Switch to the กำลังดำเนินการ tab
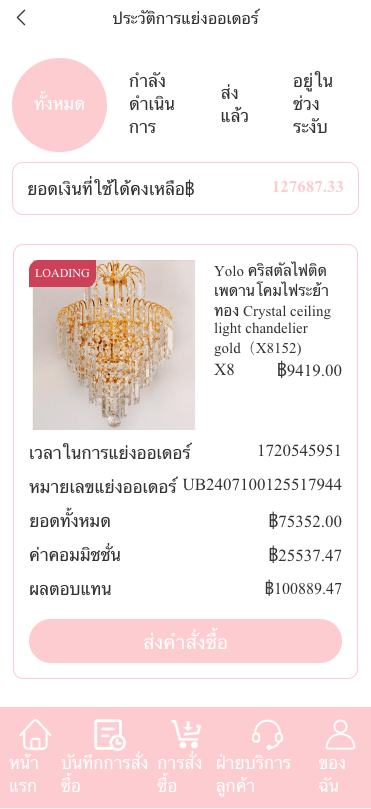 (152, 105)
